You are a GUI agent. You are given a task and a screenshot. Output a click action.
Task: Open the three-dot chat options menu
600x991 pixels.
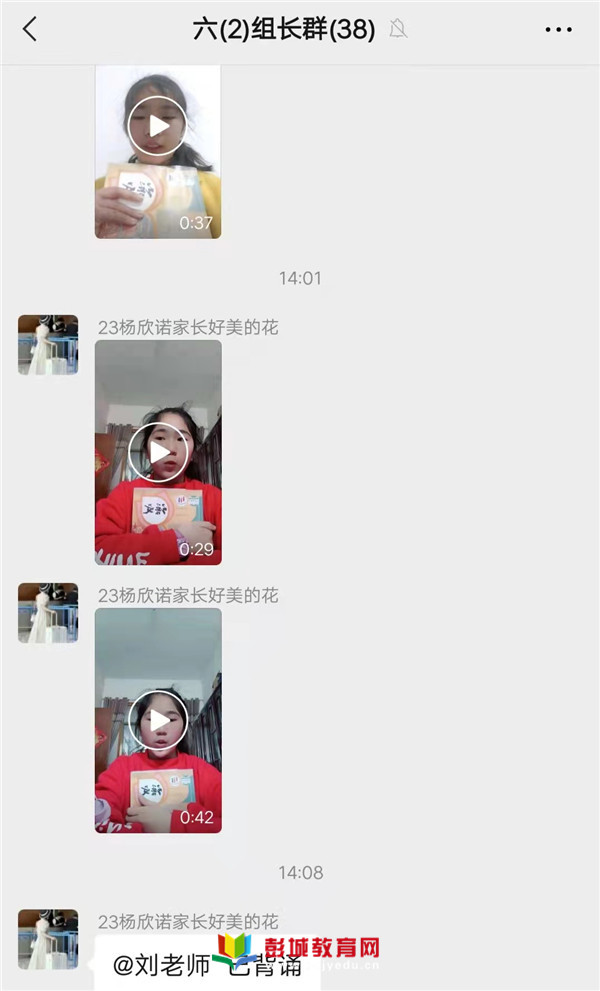click(x=558, y=30)
